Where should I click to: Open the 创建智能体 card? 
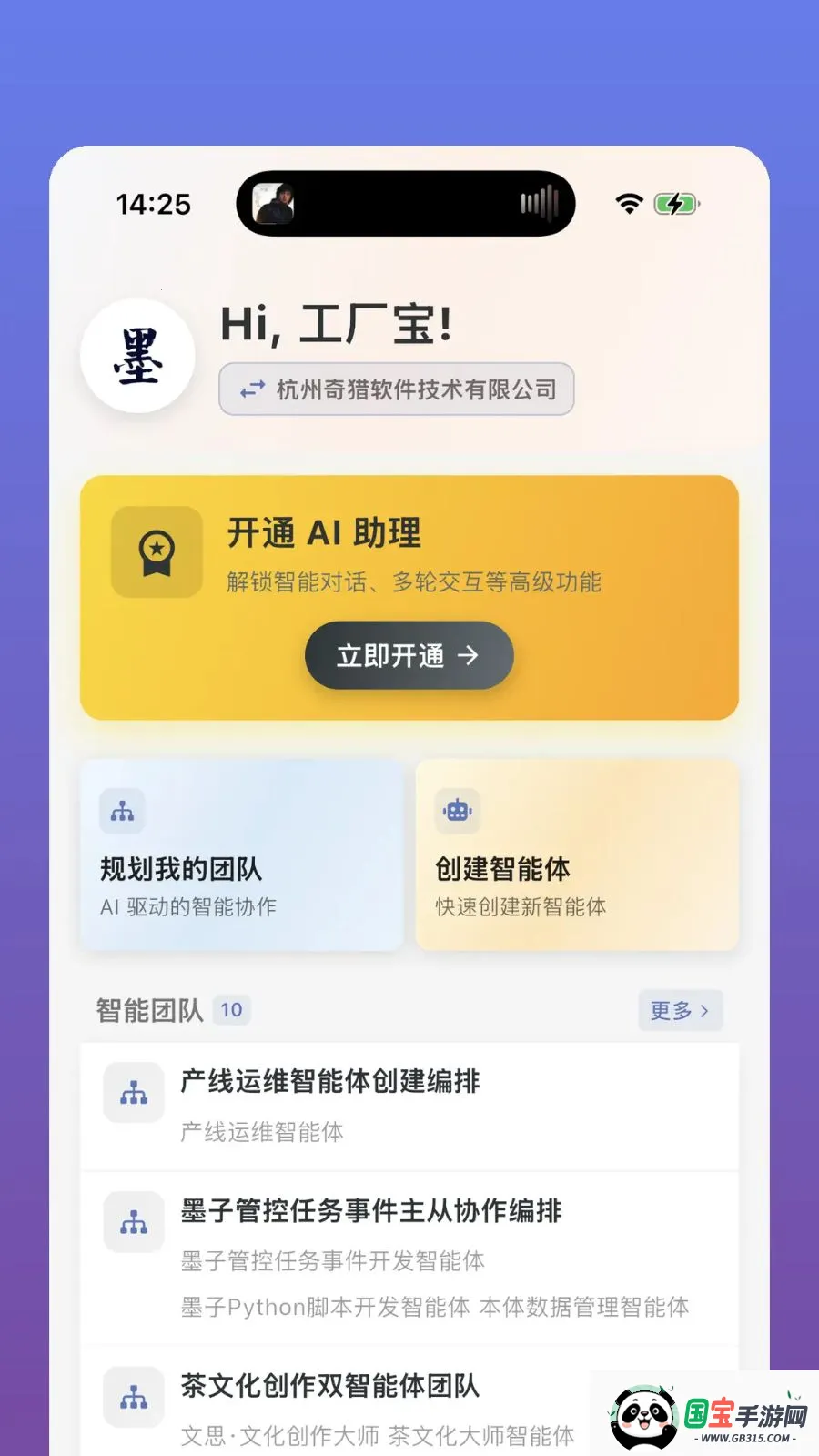coord(577,855)
